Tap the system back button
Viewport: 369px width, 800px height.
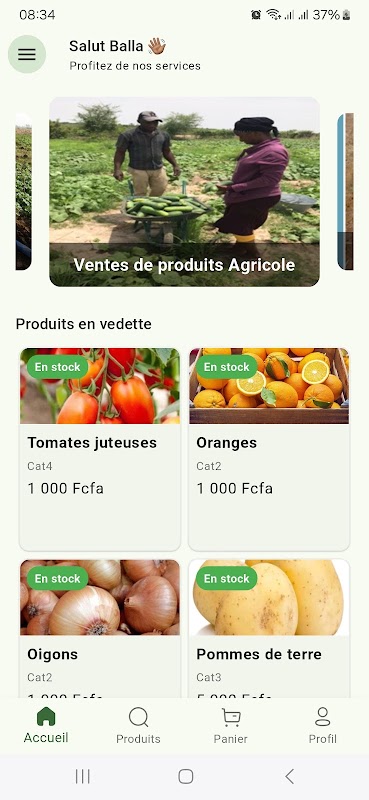coord(289,777)
